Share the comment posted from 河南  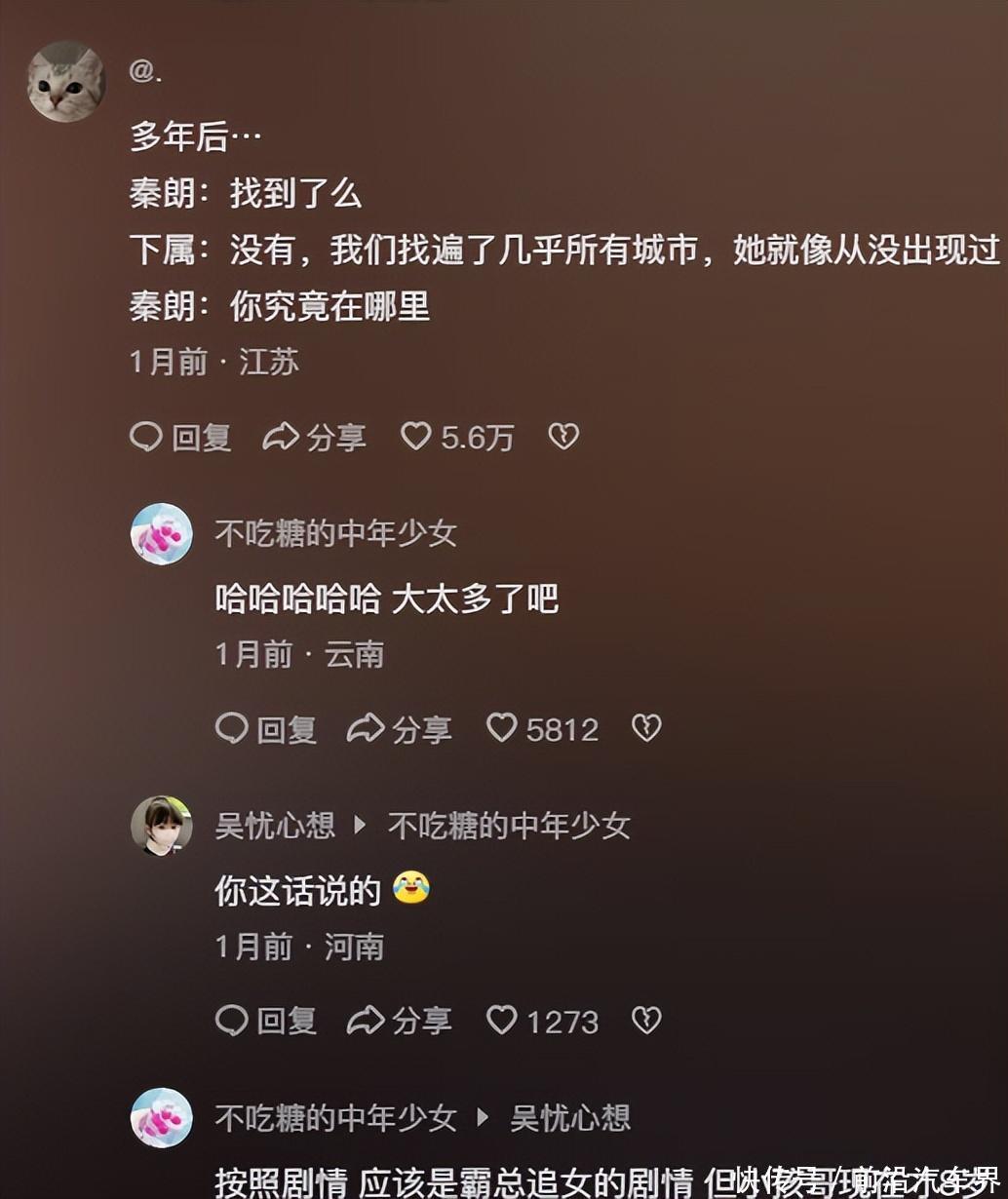(x=400, y=1021)
